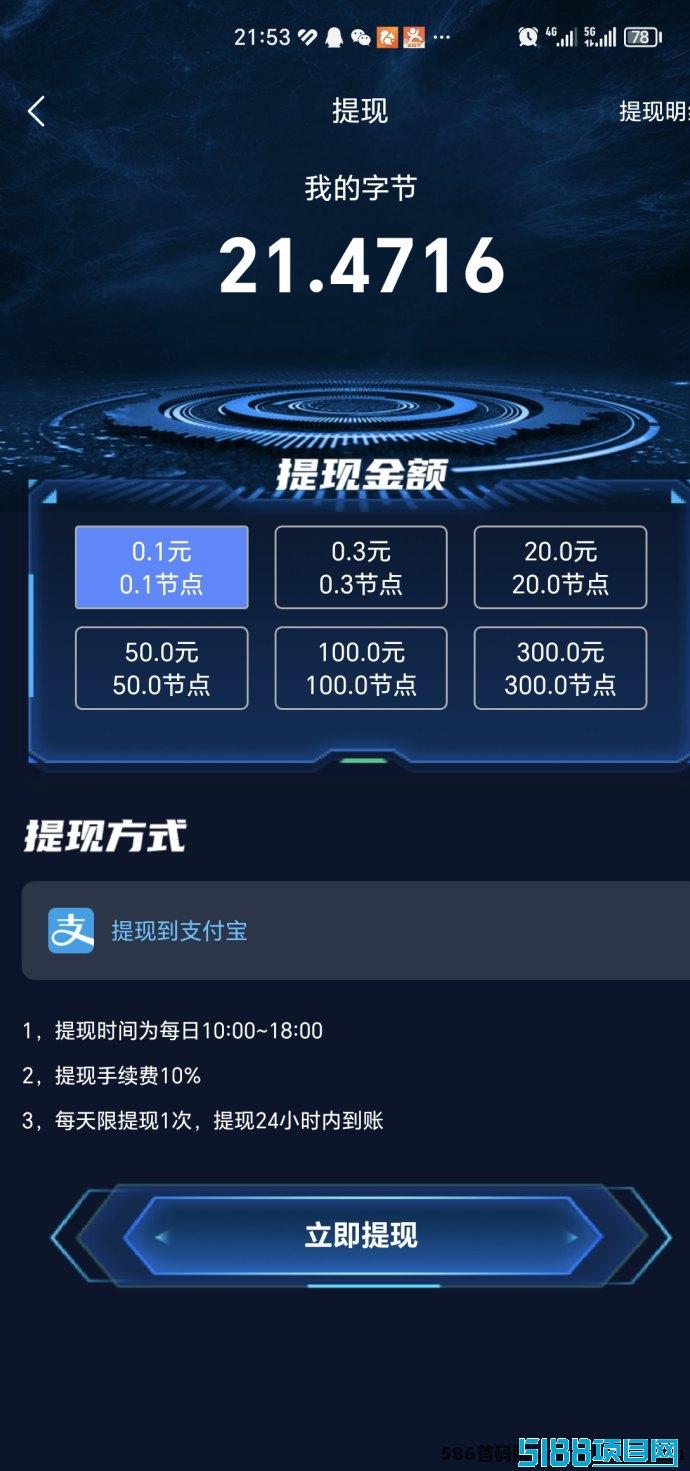The height and width of the screenshot is (1471, 690).
Task: Choose the 20.0元 withdrawal option
Action: 560,567
